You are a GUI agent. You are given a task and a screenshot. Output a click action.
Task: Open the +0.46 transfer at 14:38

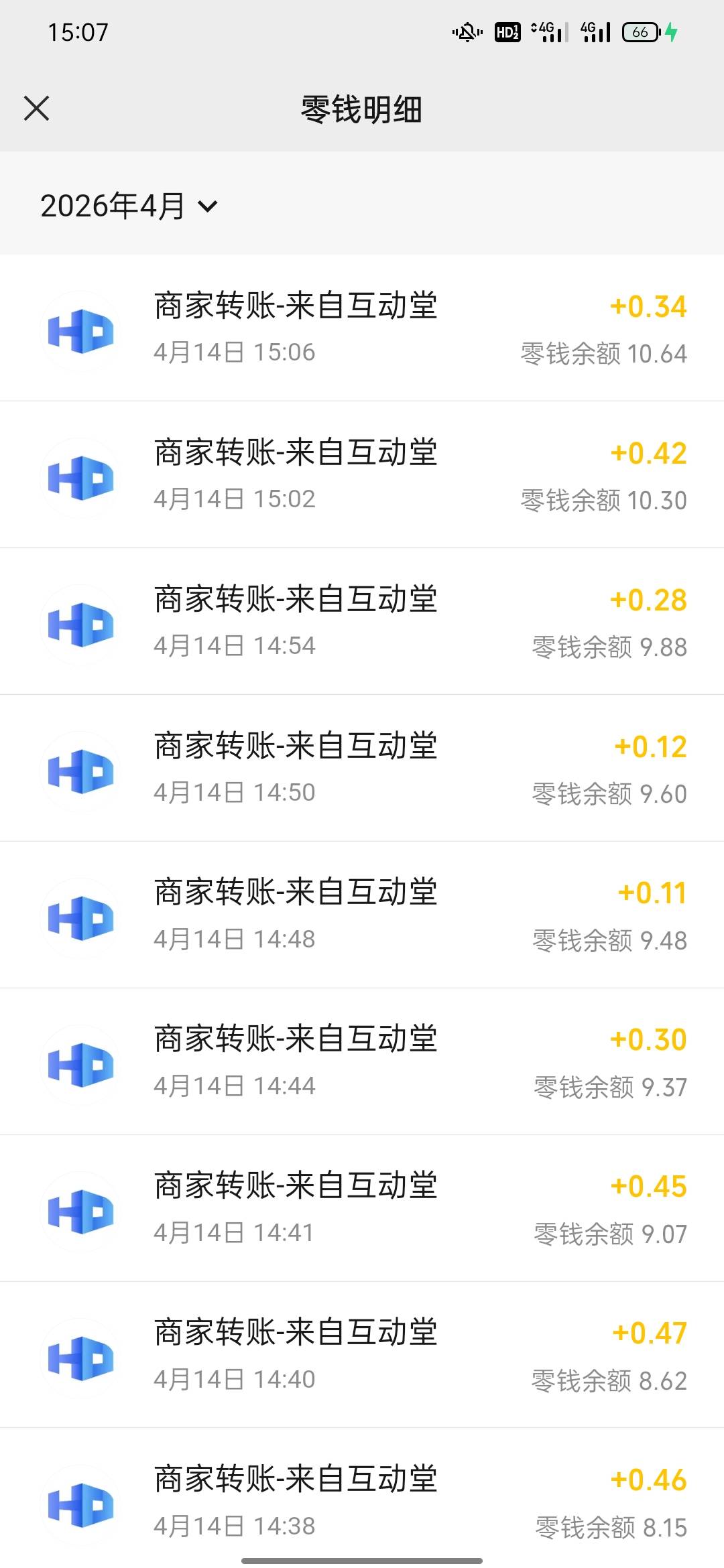(362, 1498)
